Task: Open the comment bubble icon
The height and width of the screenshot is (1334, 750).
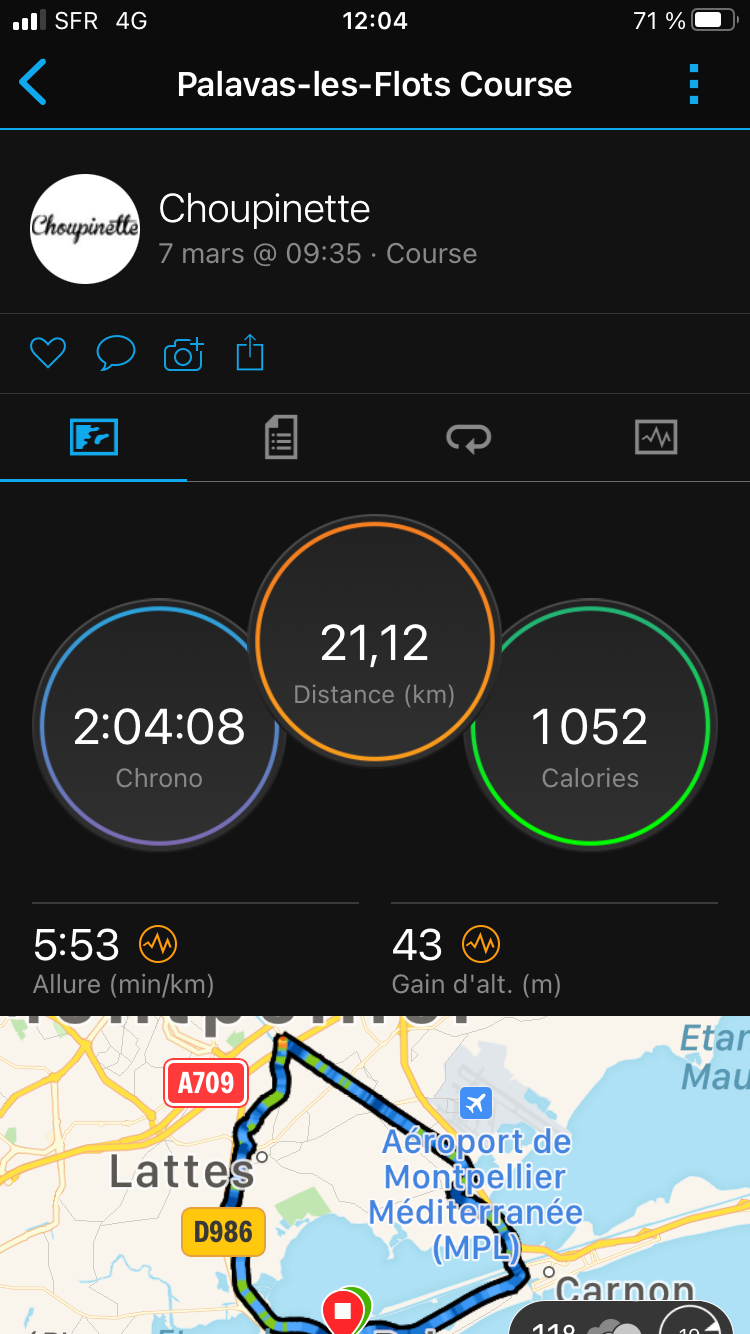Action: point(115,353)
